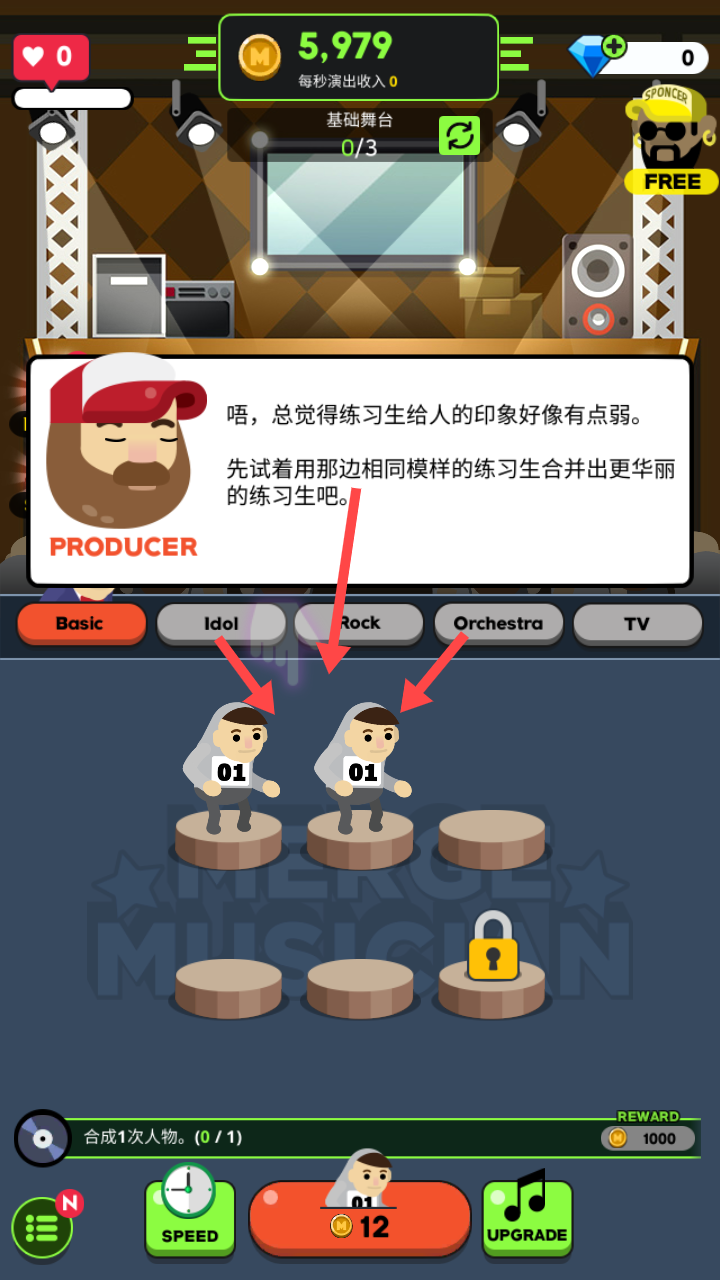Switch to the Idol tab
The height and width of the screenshot is (1280, 720).
[221, 624]
